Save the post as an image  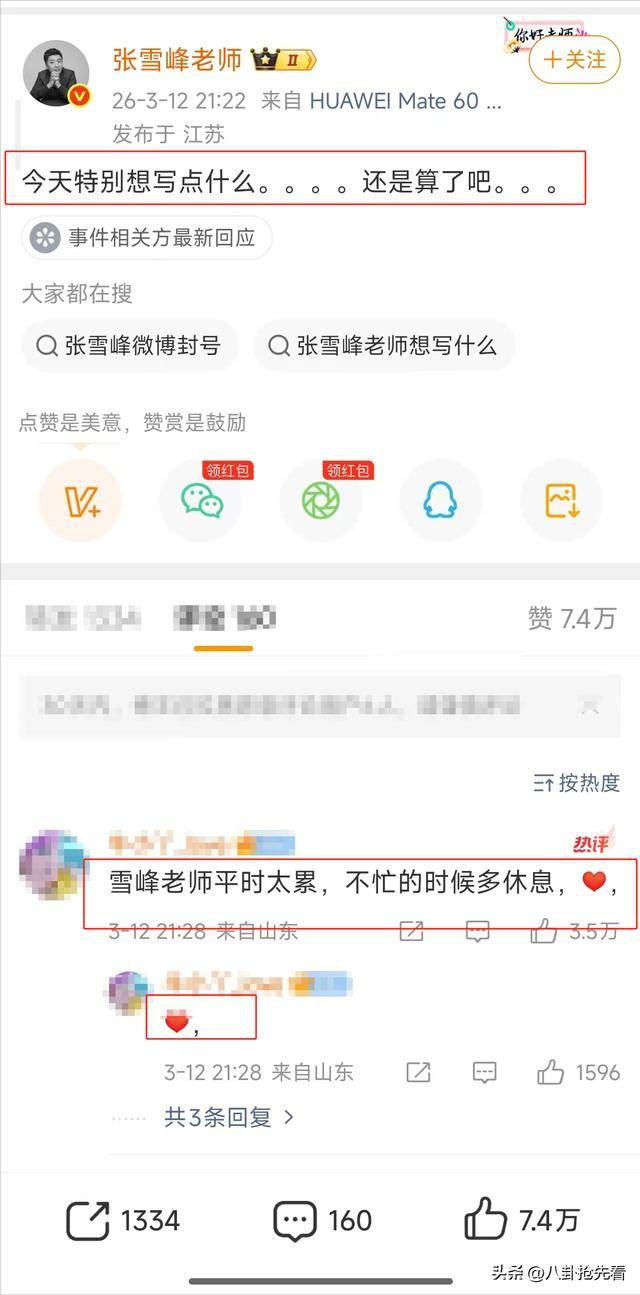point(561,500)
